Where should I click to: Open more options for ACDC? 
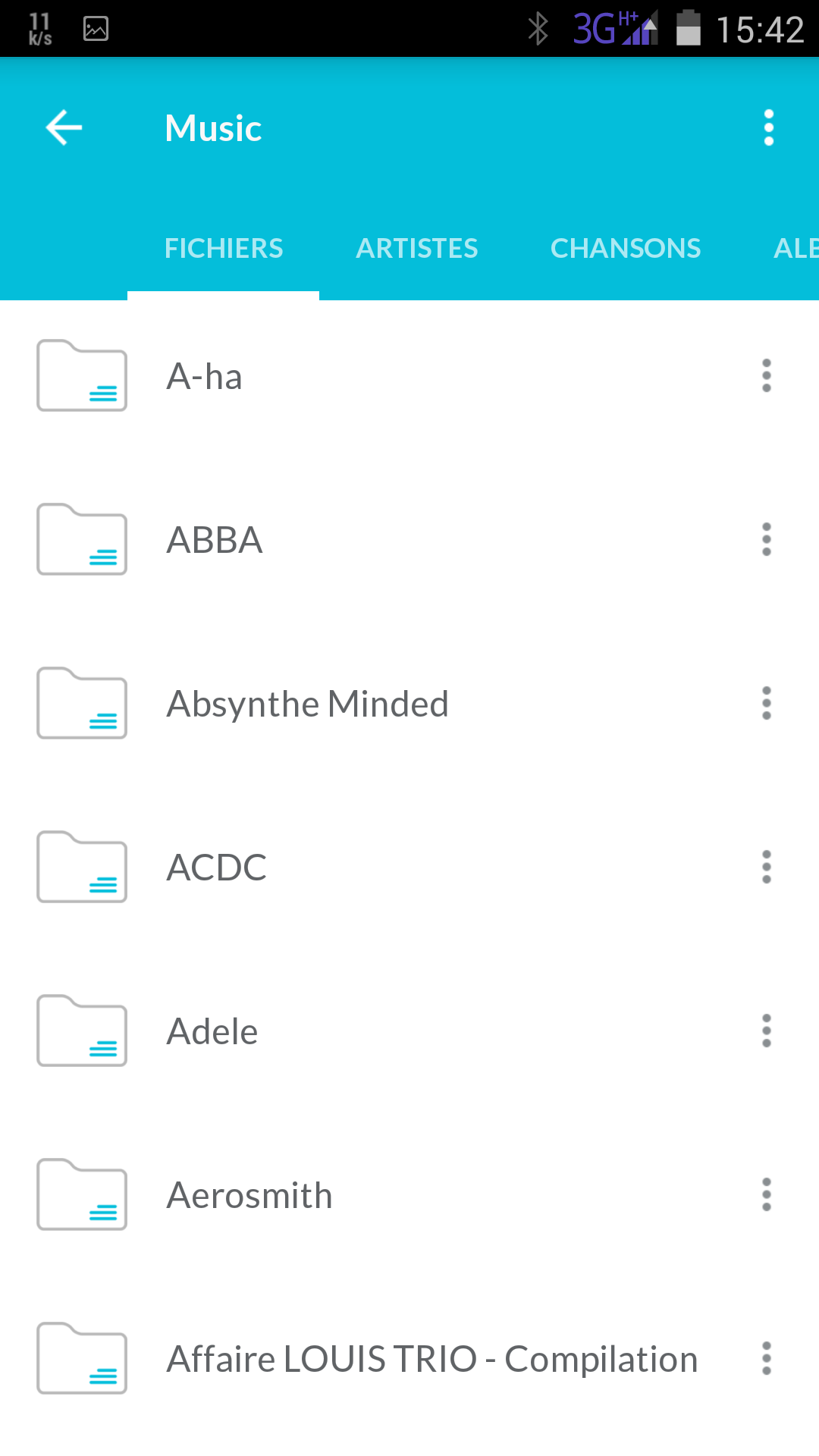(767, 868)
